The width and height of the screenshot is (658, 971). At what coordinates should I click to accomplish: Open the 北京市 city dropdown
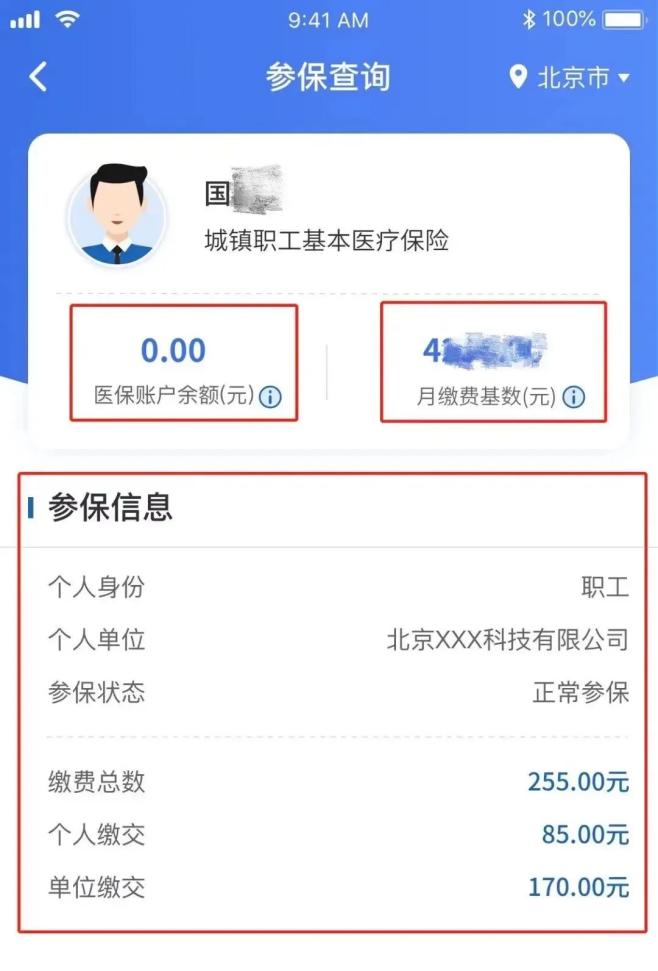[x=571, y=78]
